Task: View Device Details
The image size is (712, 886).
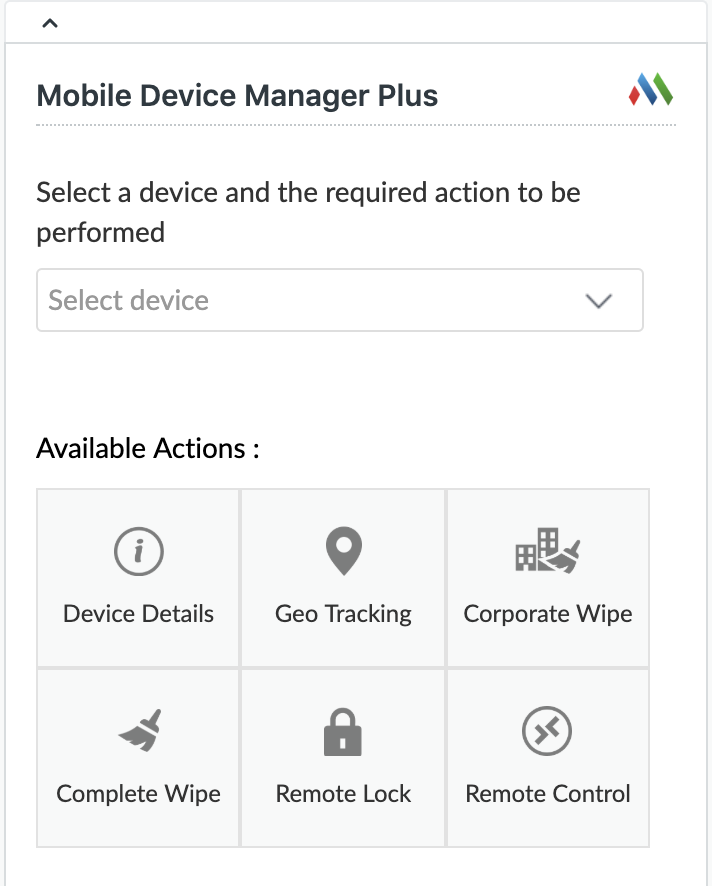Action: point(138,578)
